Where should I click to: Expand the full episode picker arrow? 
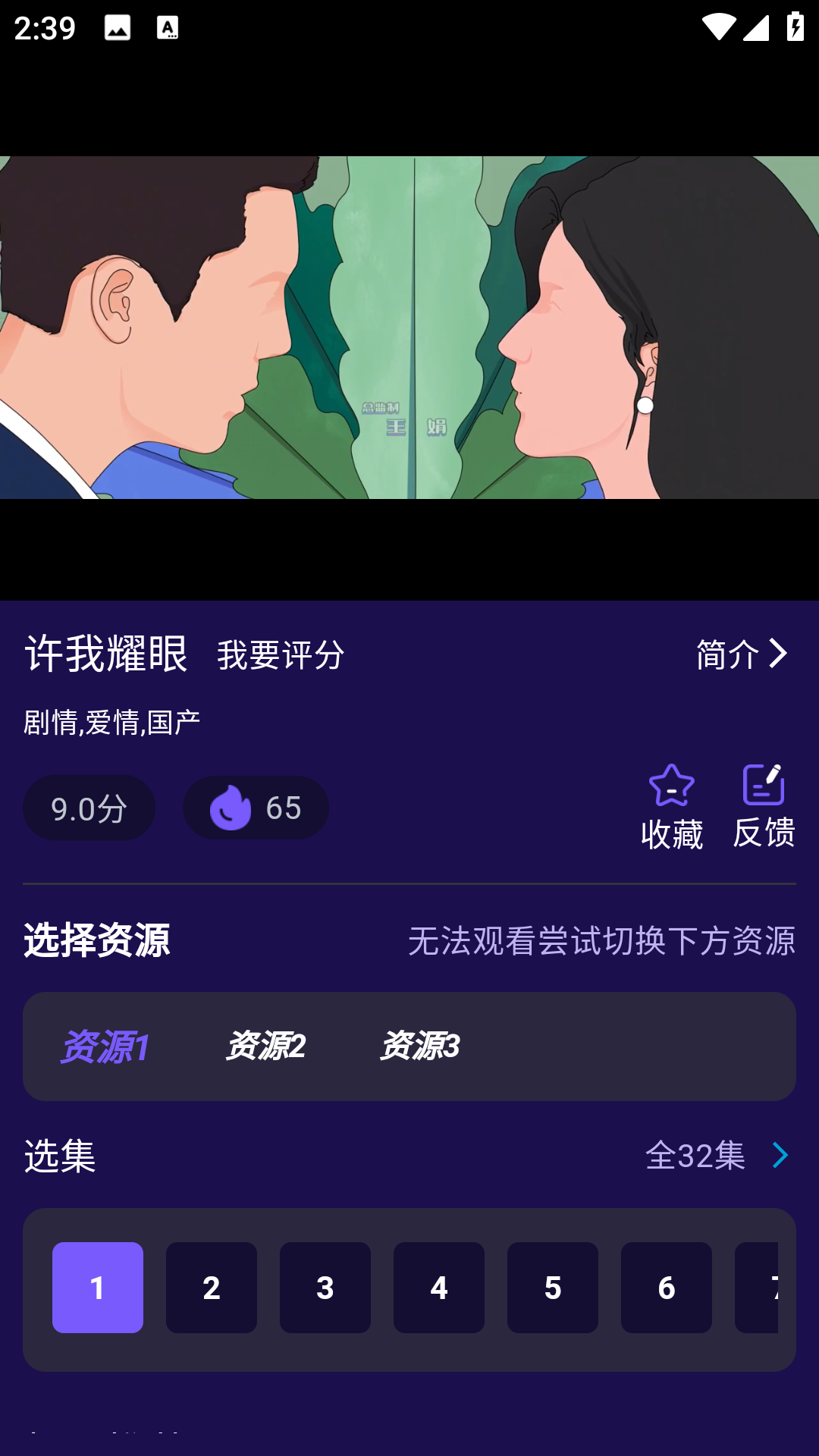[x=780, y=1156]
